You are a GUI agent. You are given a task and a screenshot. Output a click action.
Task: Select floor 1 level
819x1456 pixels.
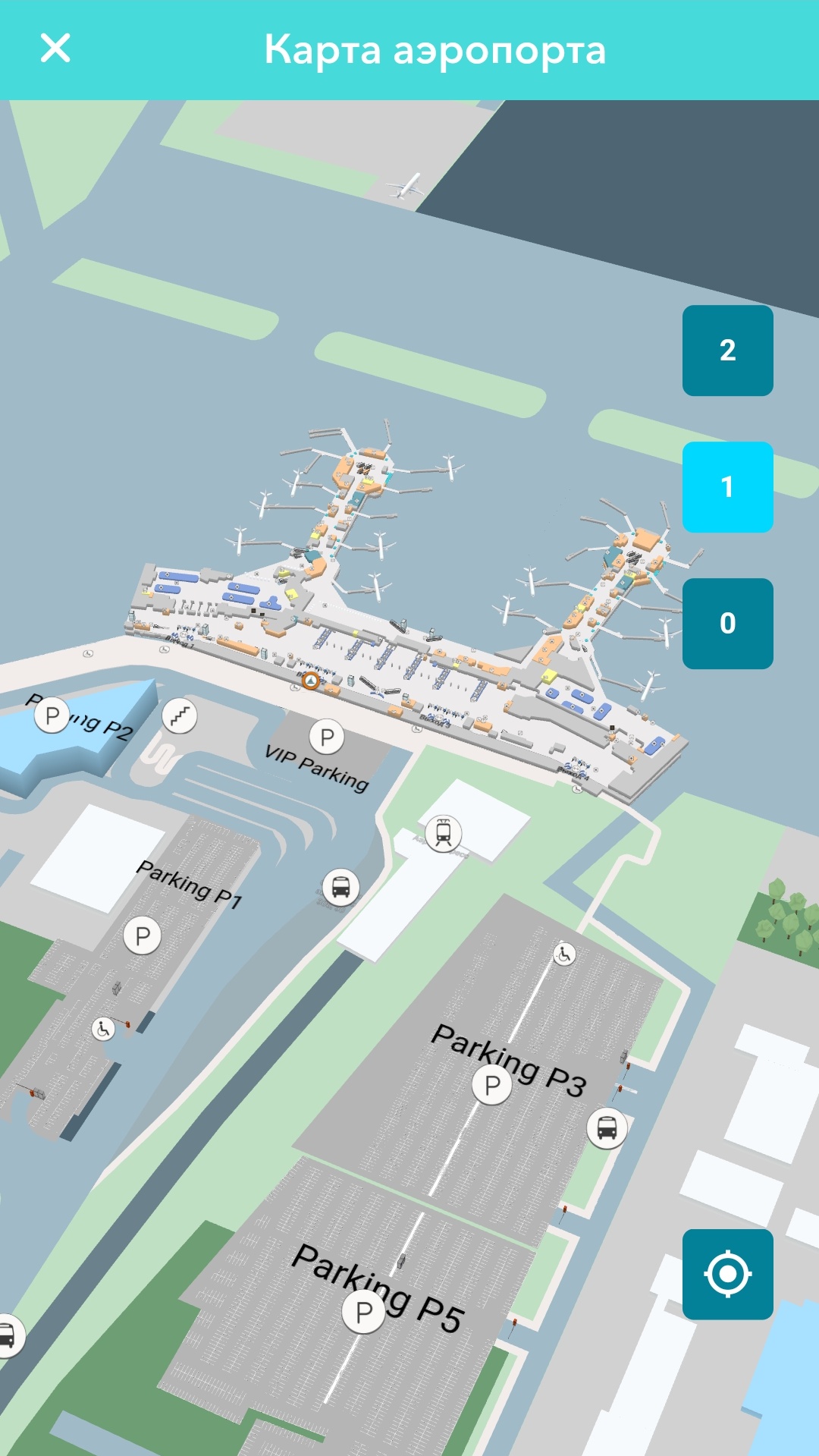(727, 487)
